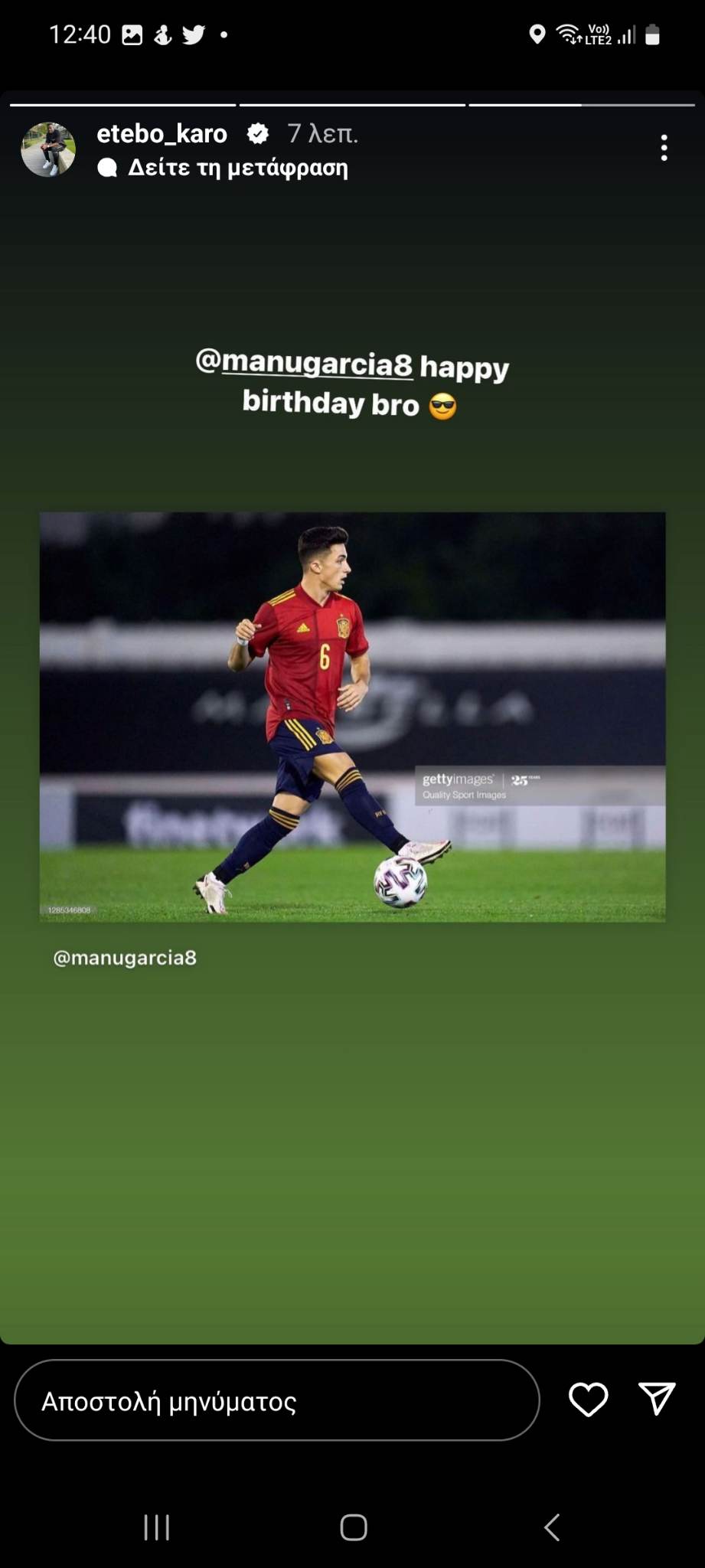Share the story via the paper plane
The height and width of the screenshot is (1568, 705).
(x=657, y=1399)
